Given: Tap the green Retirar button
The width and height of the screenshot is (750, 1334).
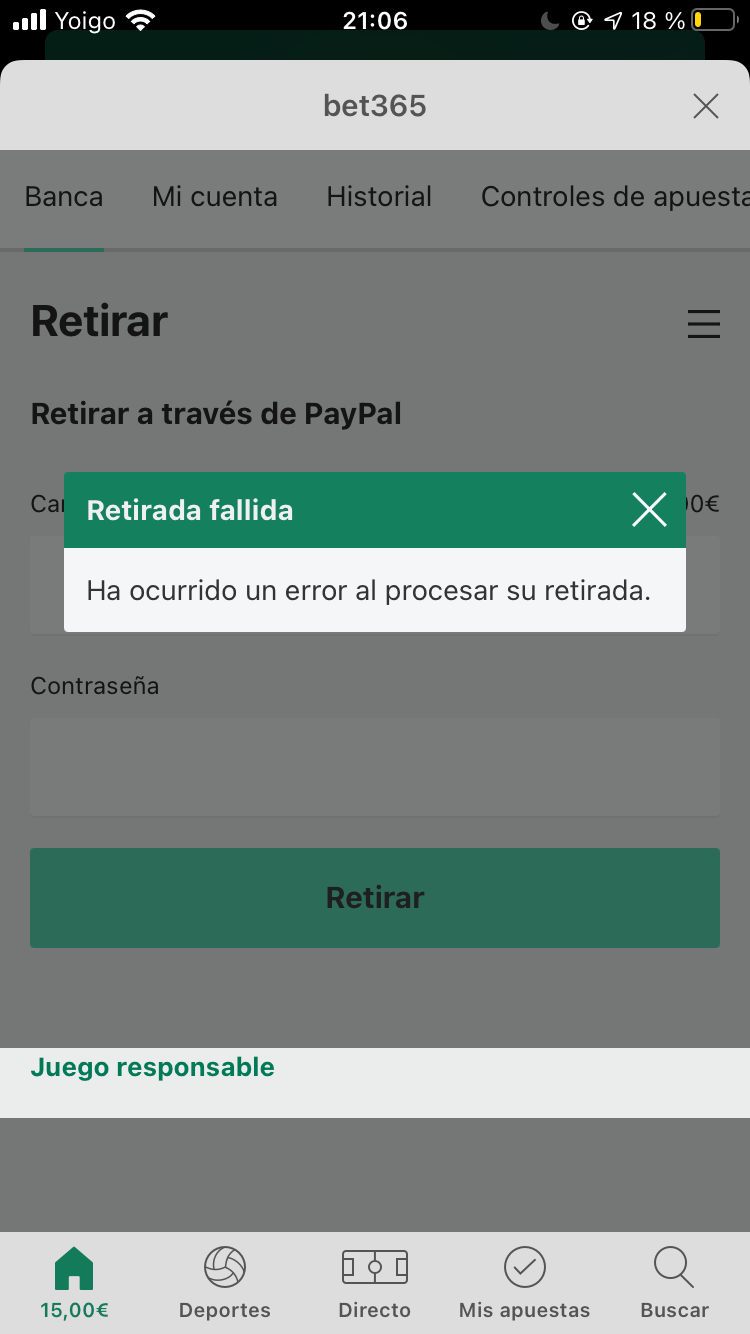Looking at the screenshot, I should [x=375, y=898].
